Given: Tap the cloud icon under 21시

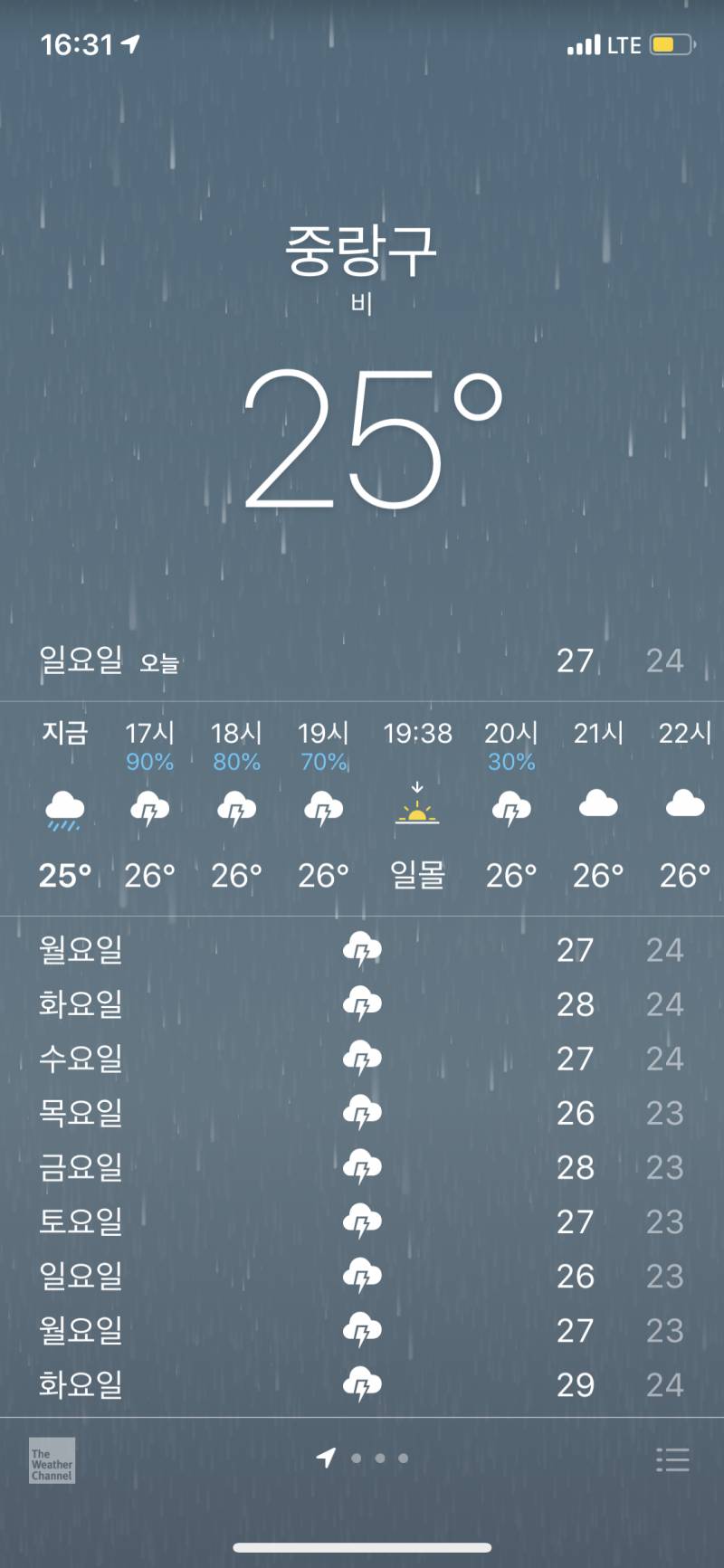Looking at the screenshot, I should tap(597, 805).
